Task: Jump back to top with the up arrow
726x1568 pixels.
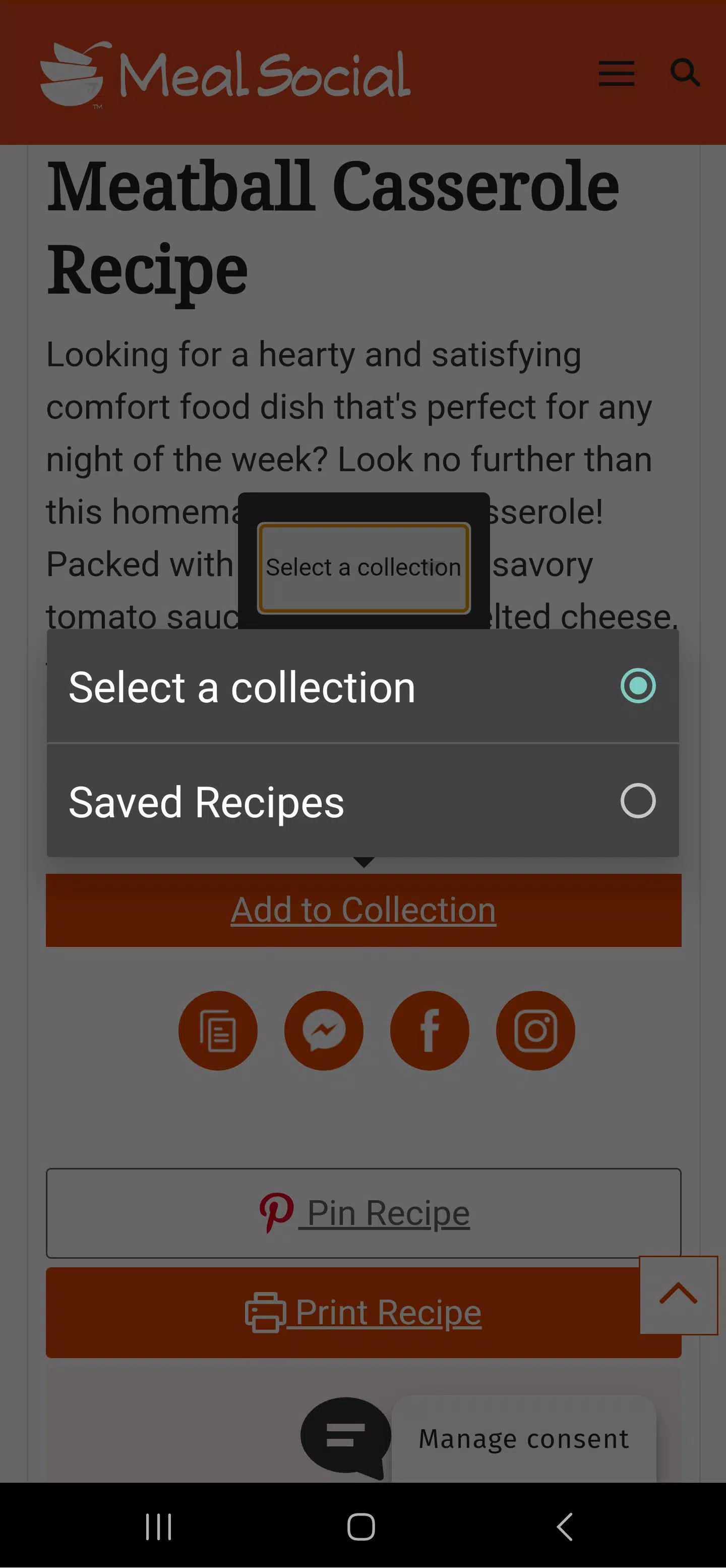Action: [678, 1295]
